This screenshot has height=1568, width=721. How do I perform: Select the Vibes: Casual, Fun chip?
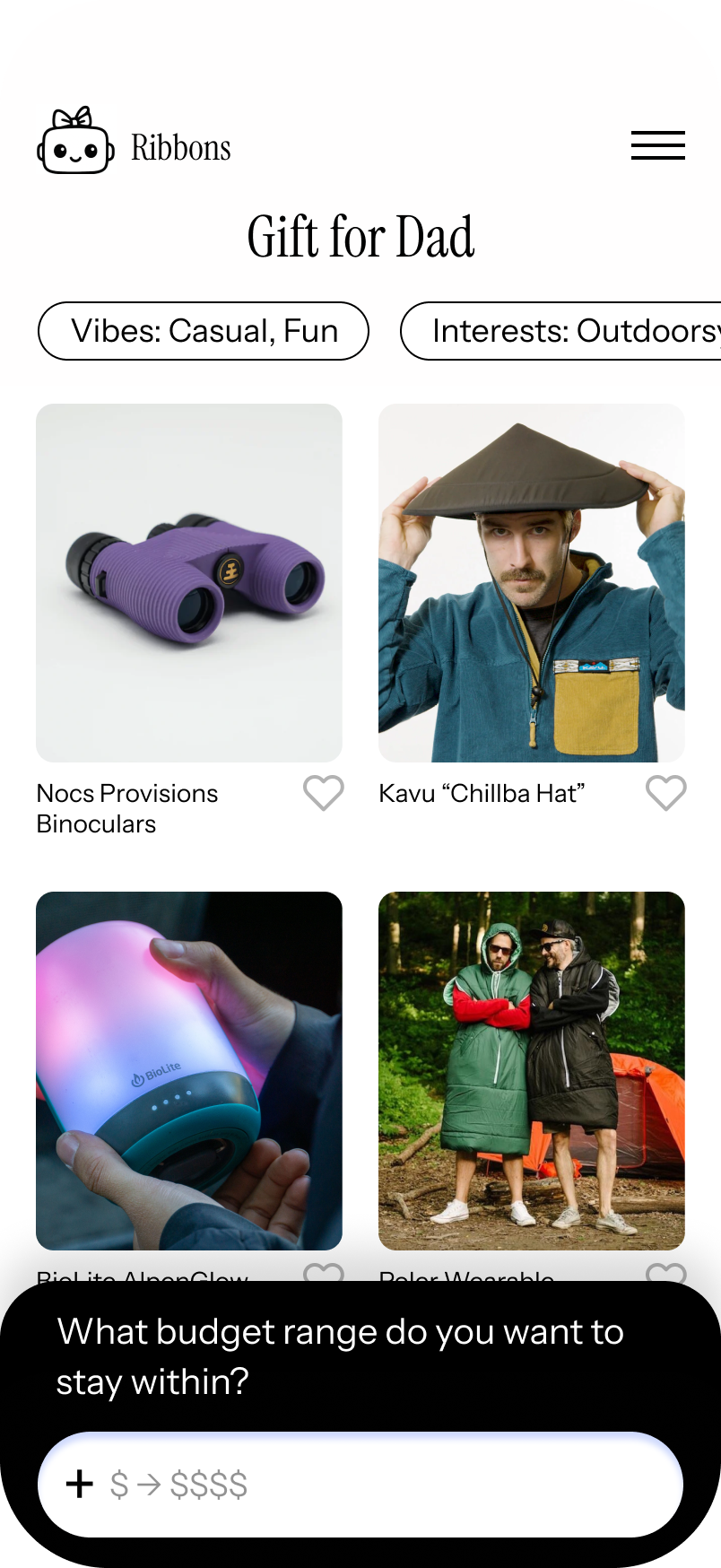[x=204, y=331]
